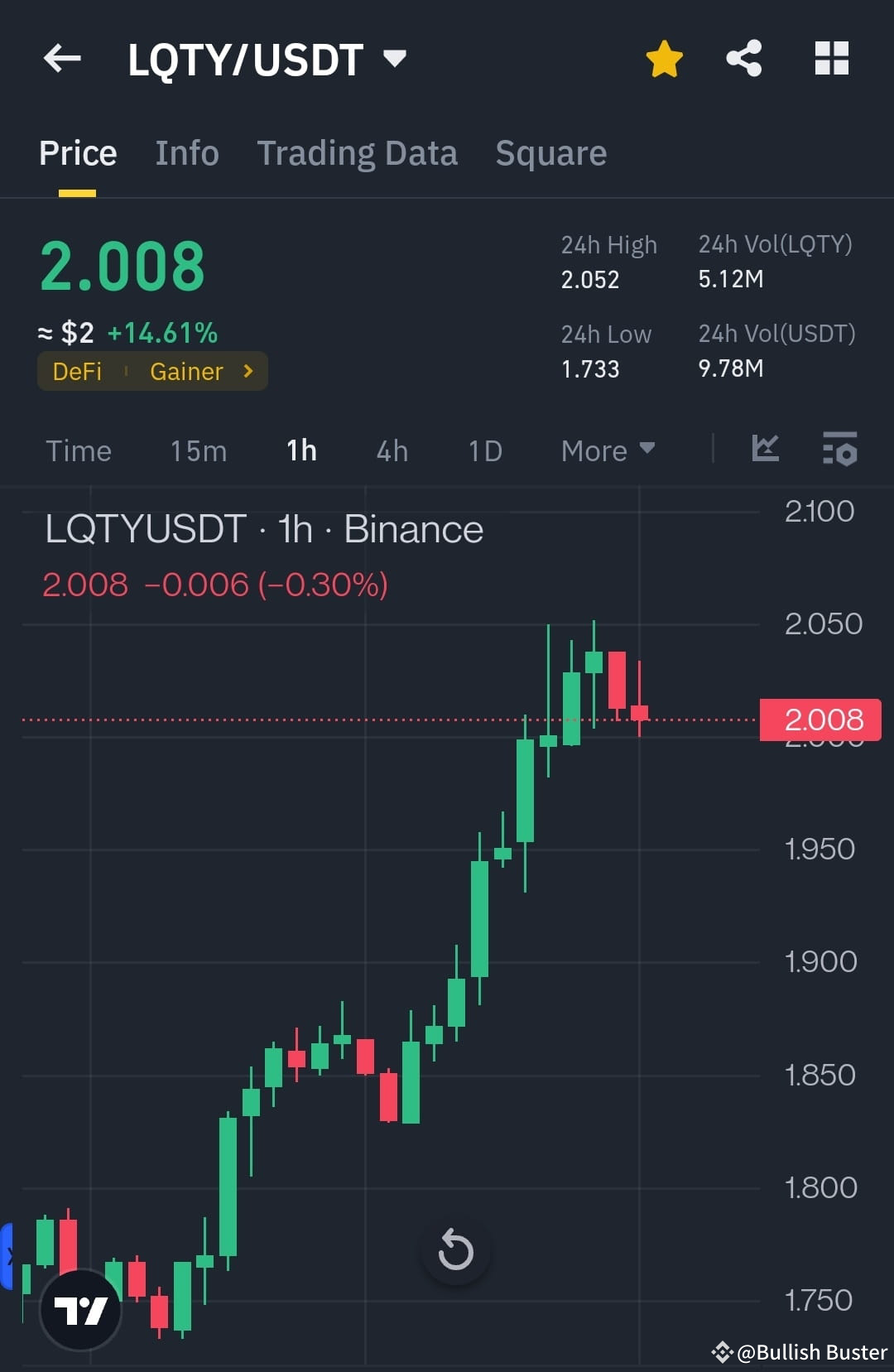
Task: Add LQTY/USDT to favorites via star
Action: 664,58
